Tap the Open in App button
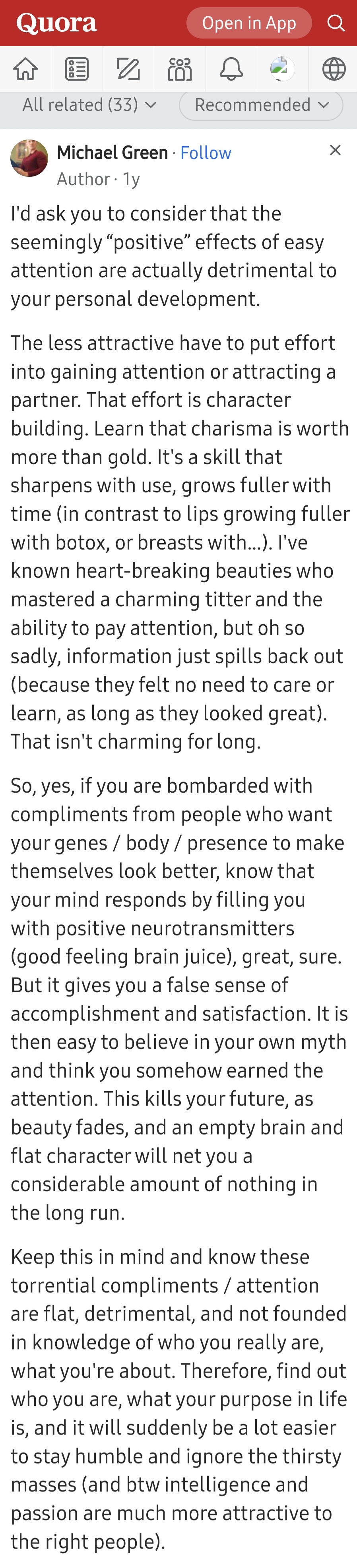 tap(248, 23)
